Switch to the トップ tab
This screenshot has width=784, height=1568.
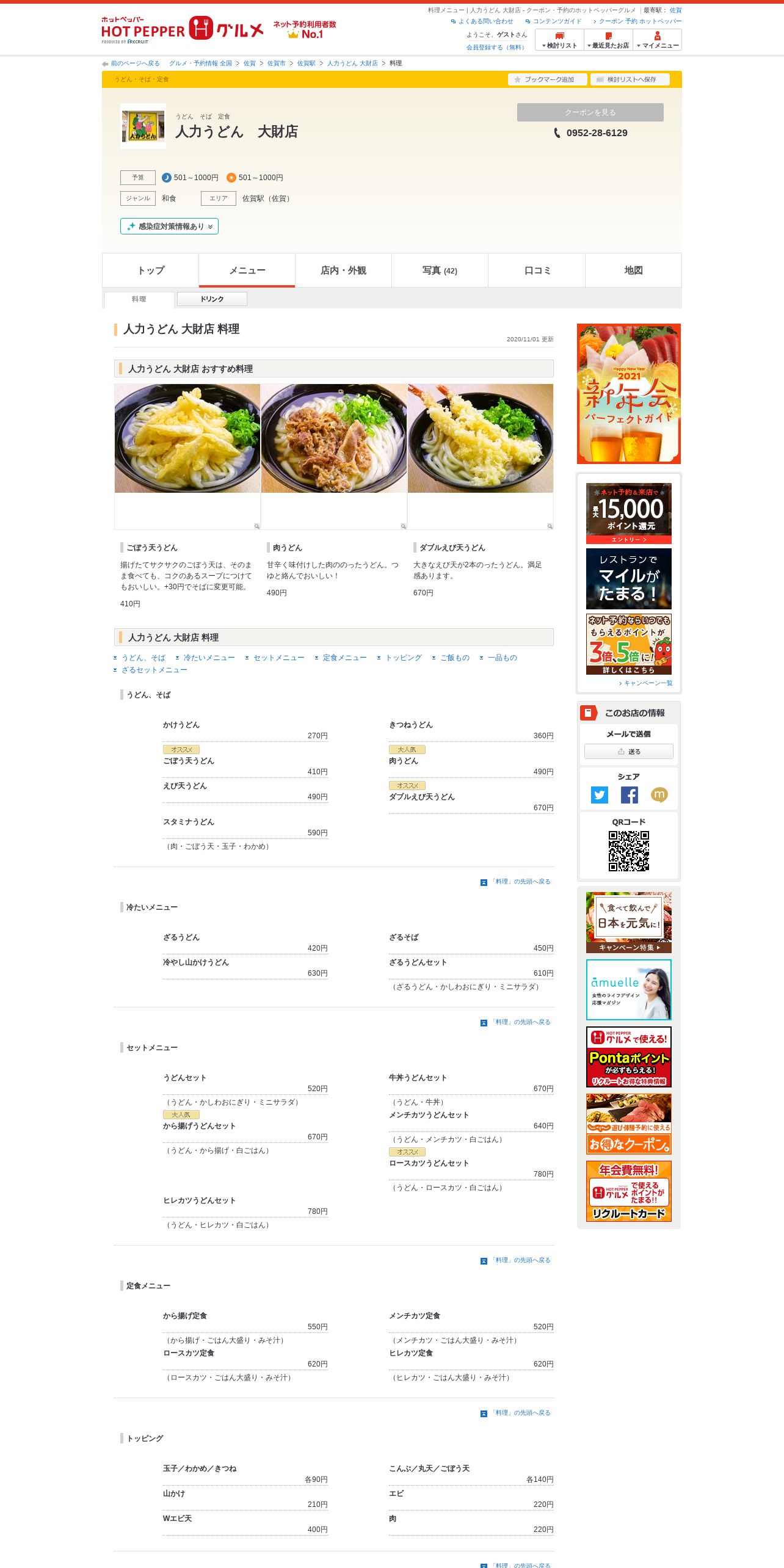click(x=150, y=270)
